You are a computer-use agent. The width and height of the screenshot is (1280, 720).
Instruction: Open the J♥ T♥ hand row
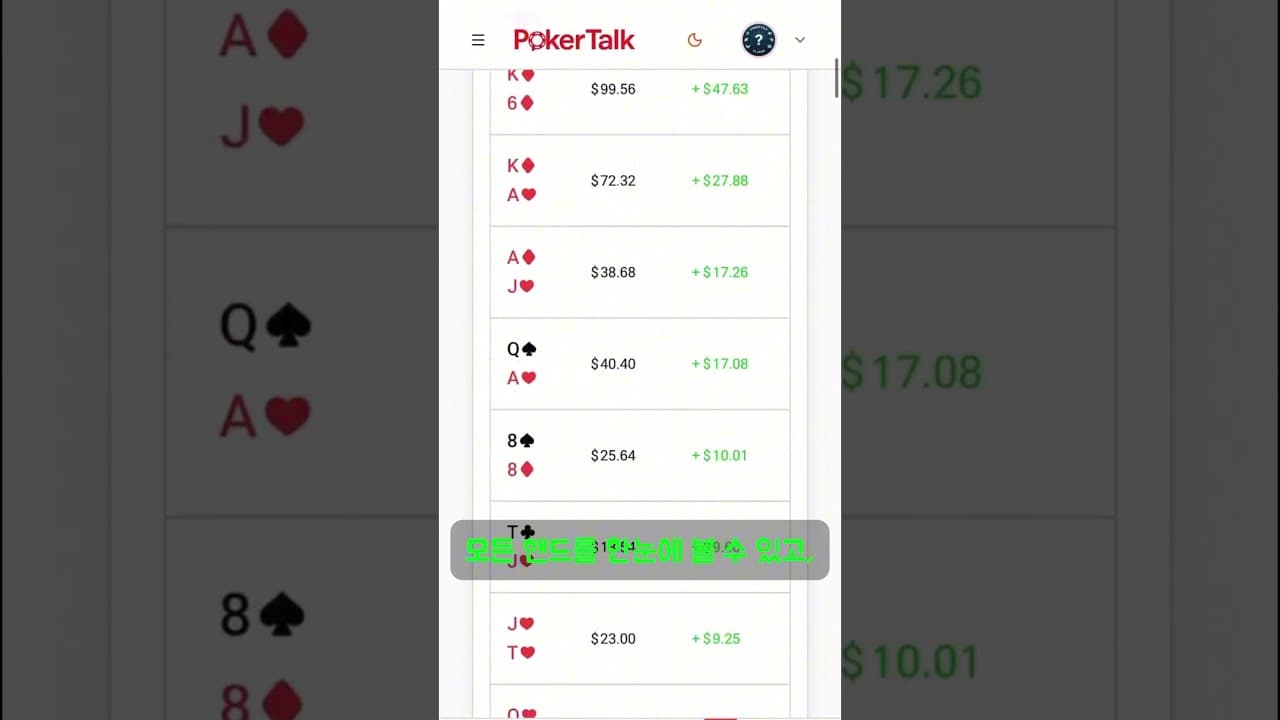[x=640, y=638]
